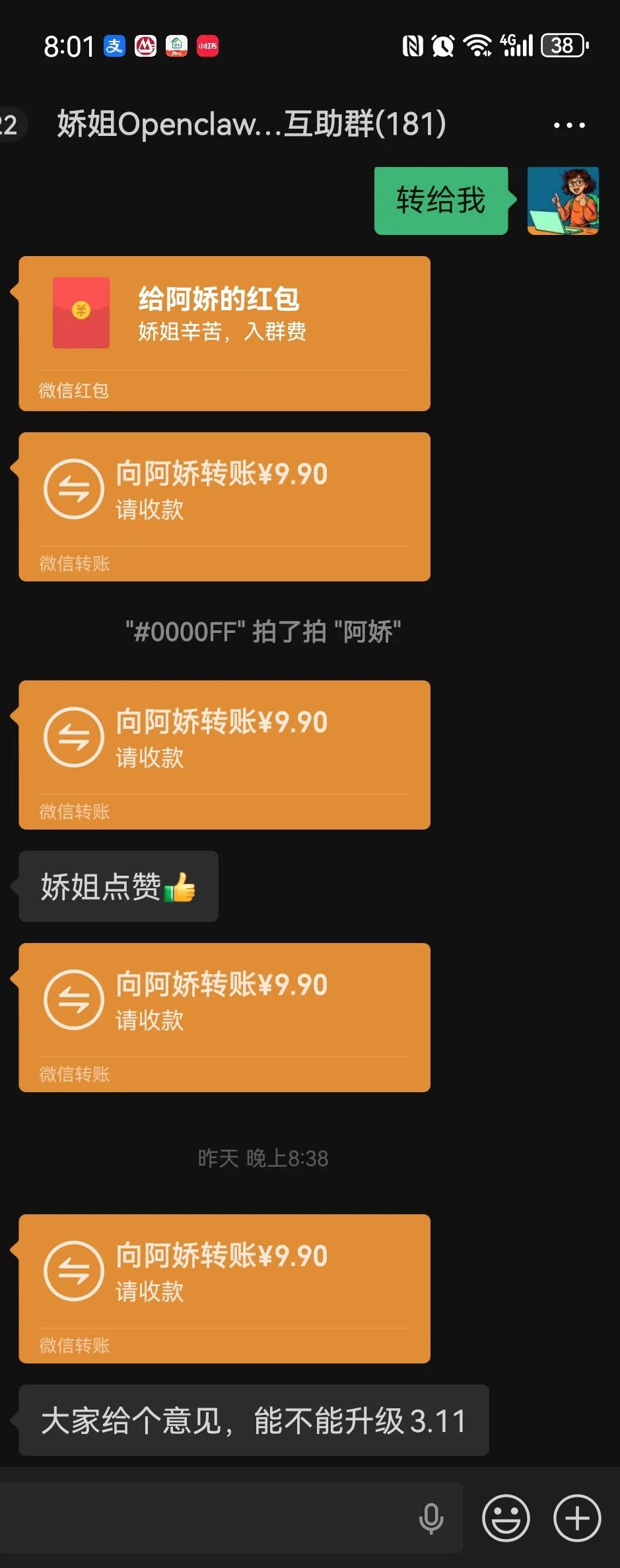
Task: Tap the sender avatar next to 转给我
Action: [x=564, y=201]
